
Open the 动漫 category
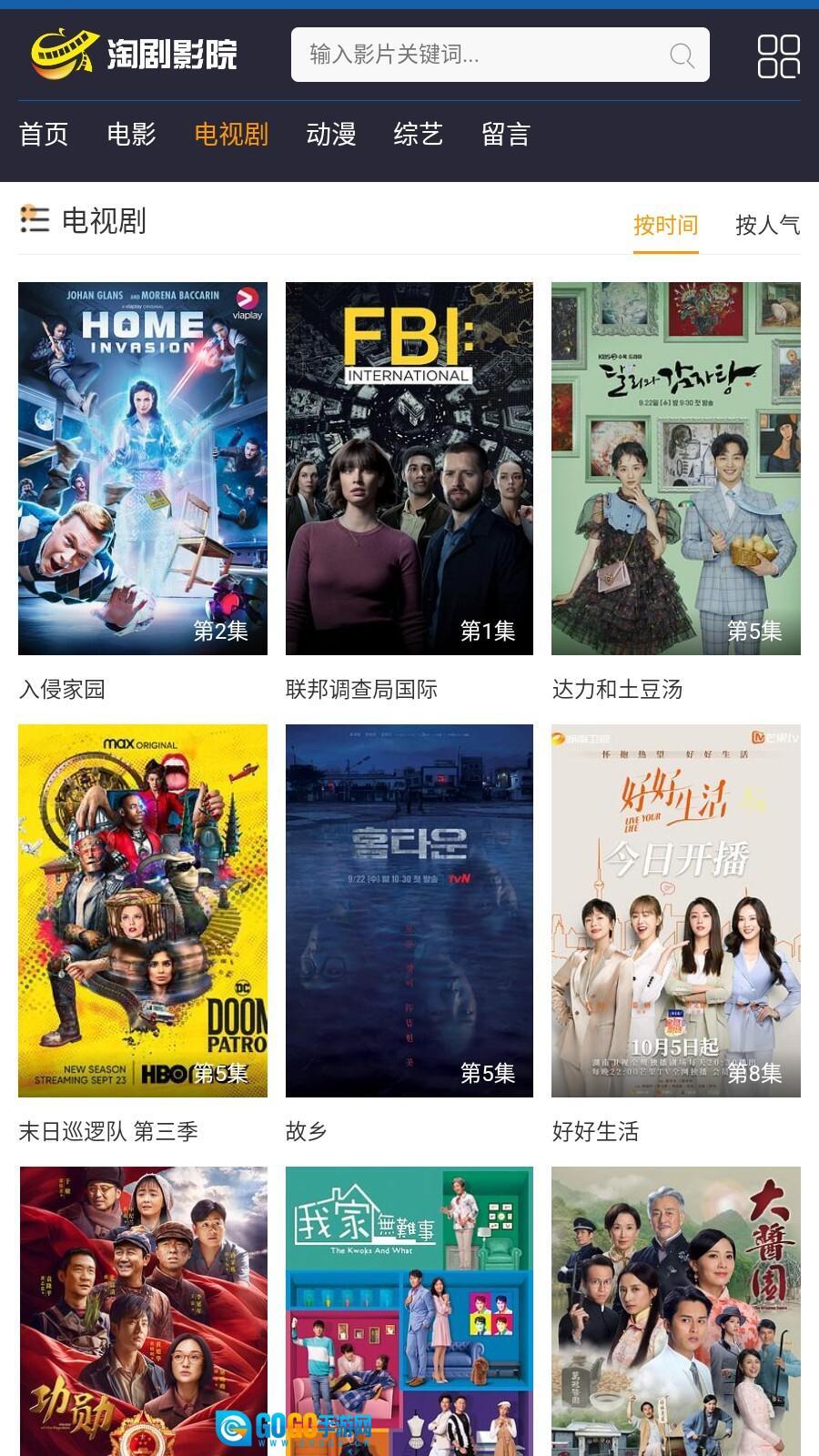pyautogui.click(x=331, y=134)
